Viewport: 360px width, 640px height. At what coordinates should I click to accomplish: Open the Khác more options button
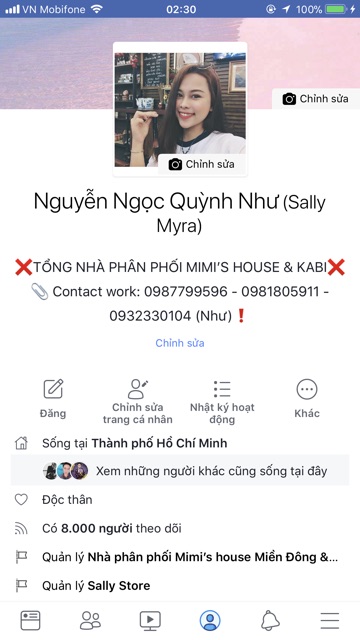click(307, 399)
